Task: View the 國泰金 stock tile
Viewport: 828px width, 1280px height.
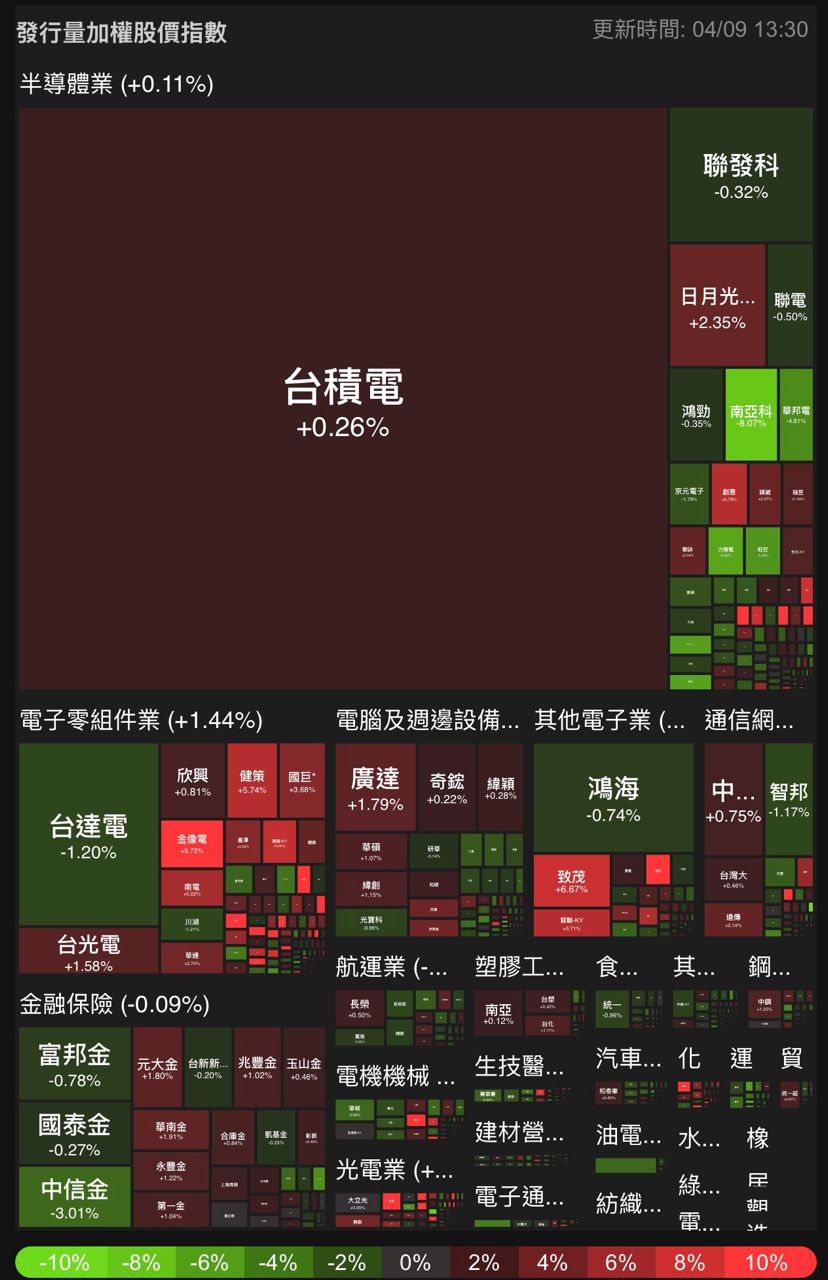Action: click(x=75, y=1133)
